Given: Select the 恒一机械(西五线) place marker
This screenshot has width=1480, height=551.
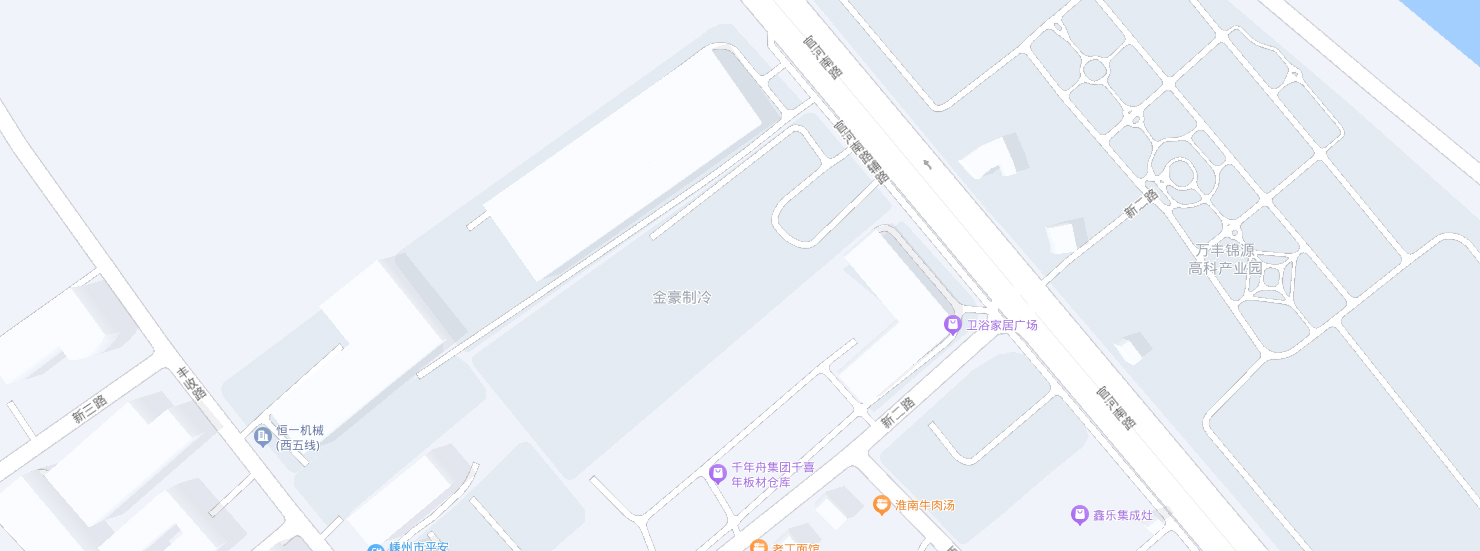Looking at the screenshot, I should (263, 436).
